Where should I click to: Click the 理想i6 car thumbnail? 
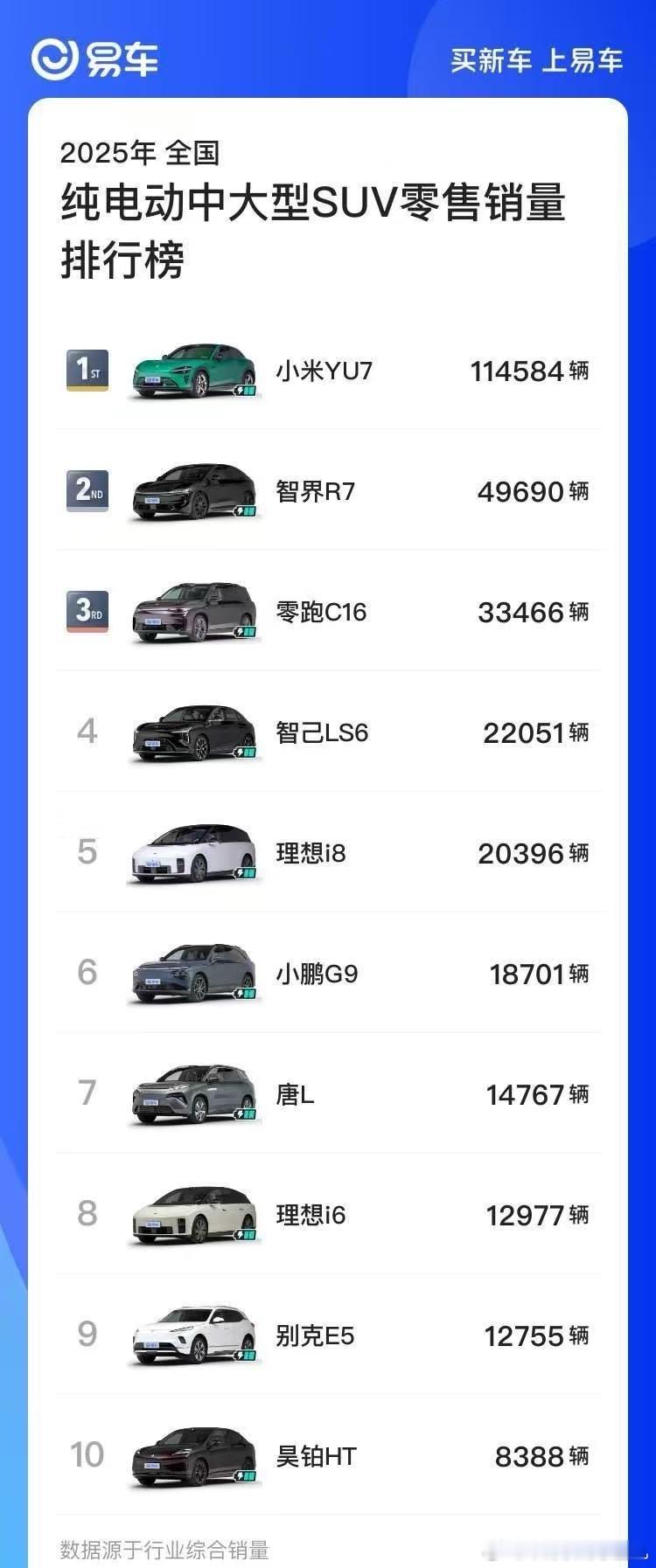(193, 1214)
